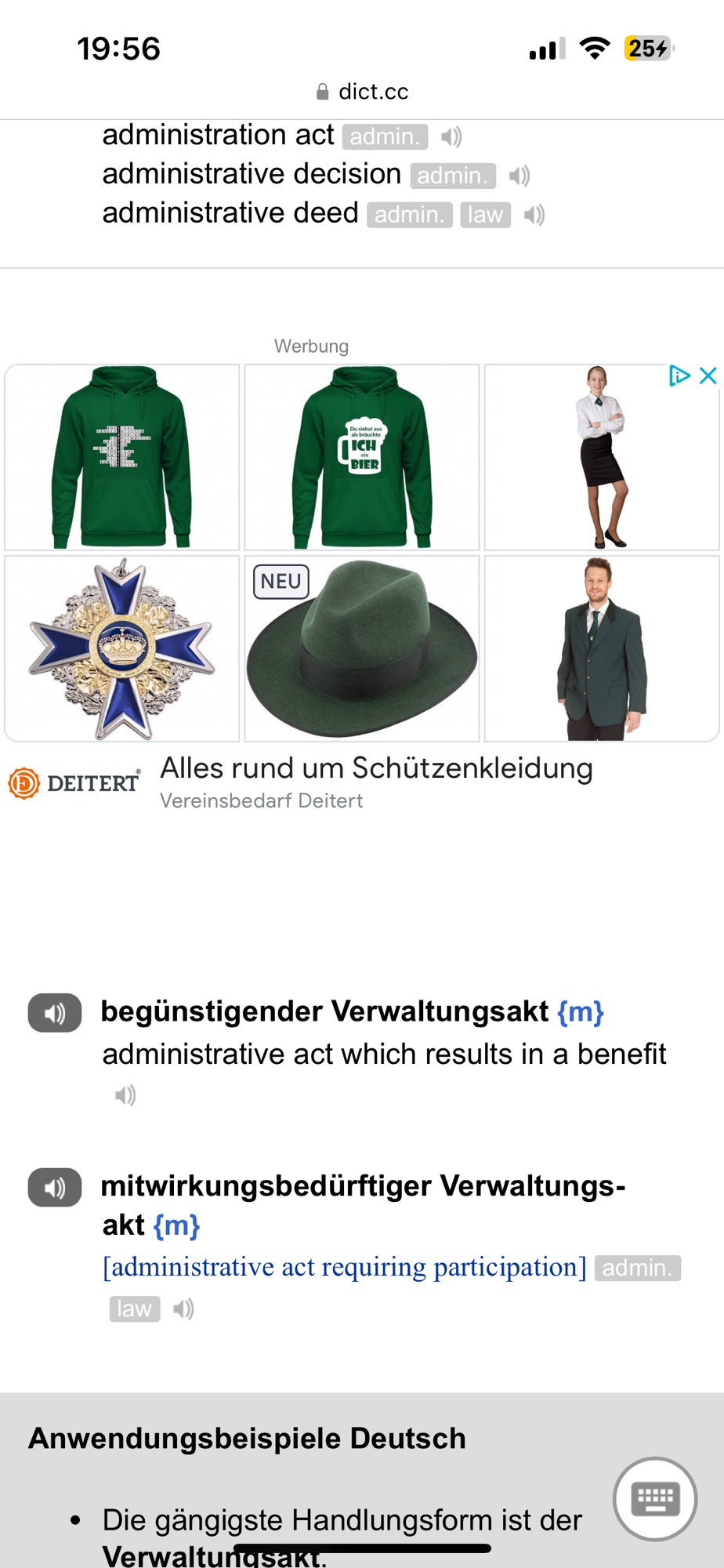Play German audio for "begünstigender Verwaltungsakt"
Viewport: 724px width, 1568px height.
(55, 1013)
